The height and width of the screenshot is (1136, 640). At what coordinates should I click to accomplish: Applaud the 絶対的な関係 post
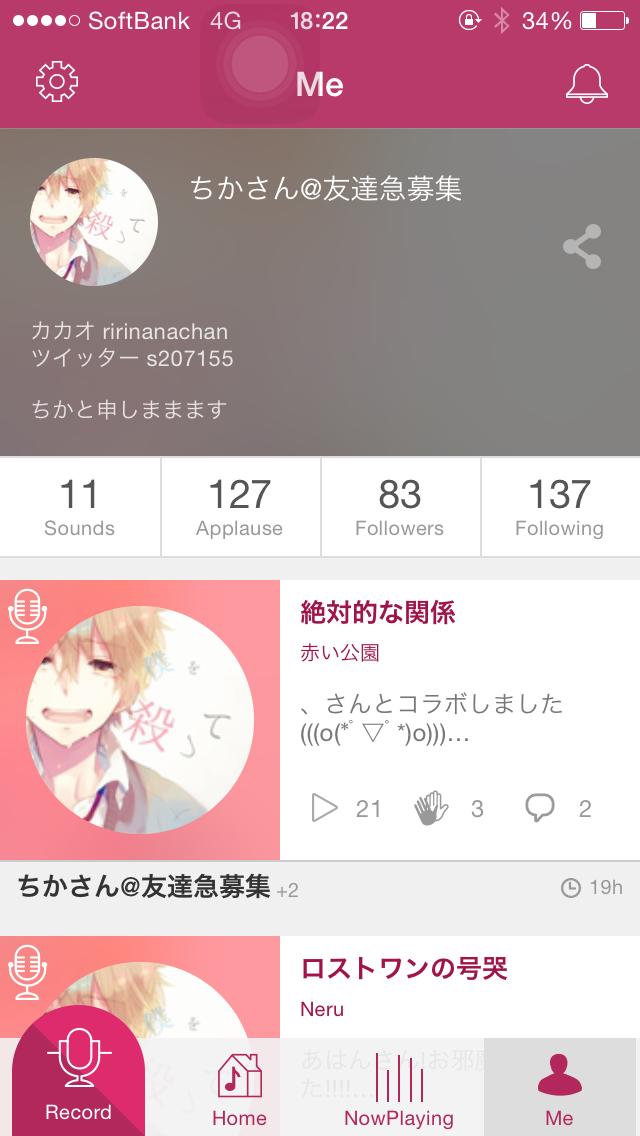coord(432,808)
